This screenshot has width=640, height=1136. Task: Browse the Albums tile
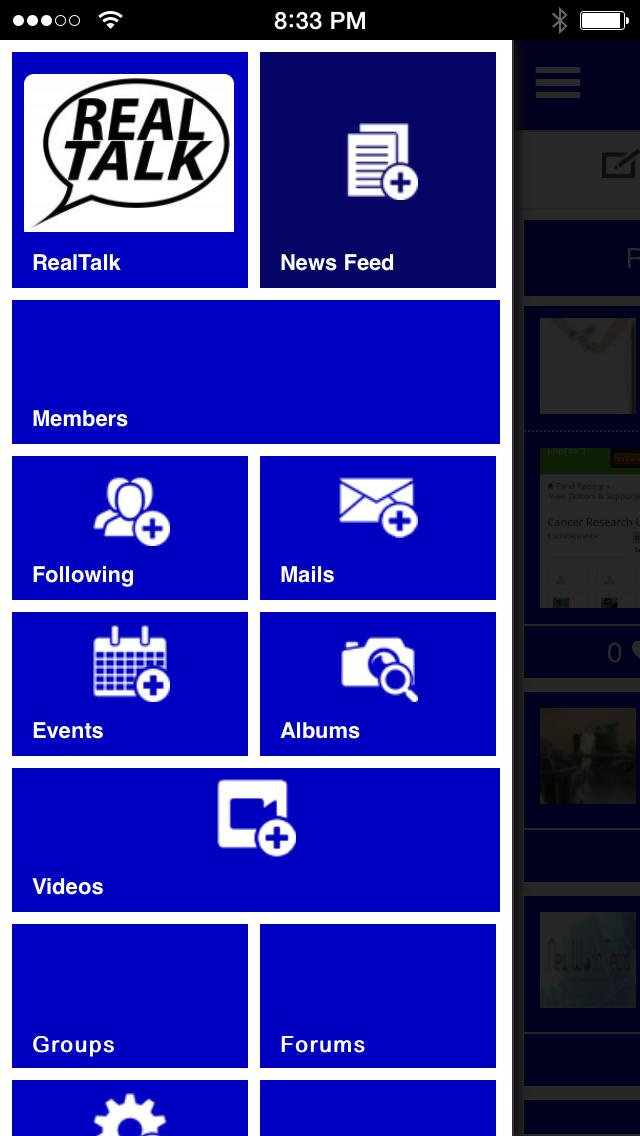(378, 684)
